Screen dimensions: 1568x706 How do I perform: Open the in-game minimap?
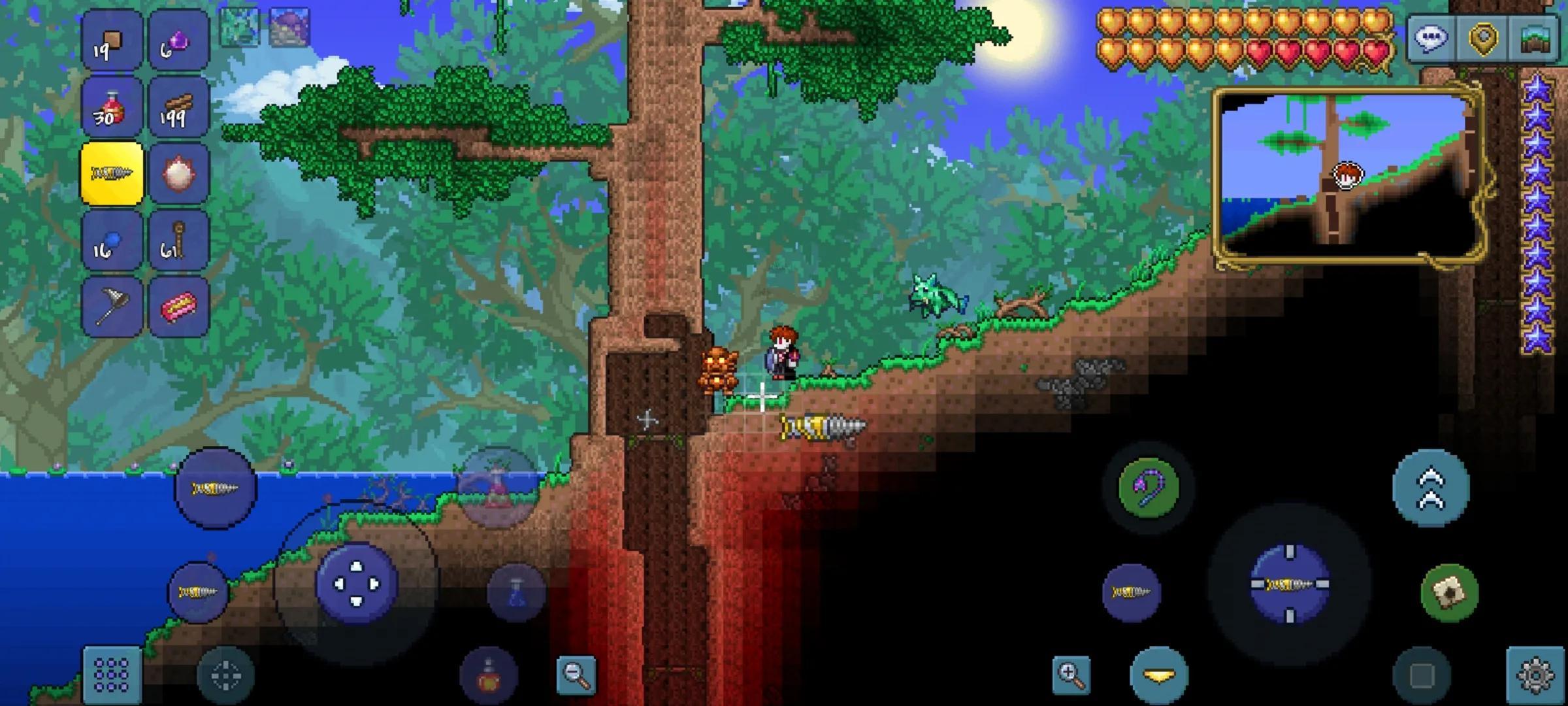[x=1347, y=176]
